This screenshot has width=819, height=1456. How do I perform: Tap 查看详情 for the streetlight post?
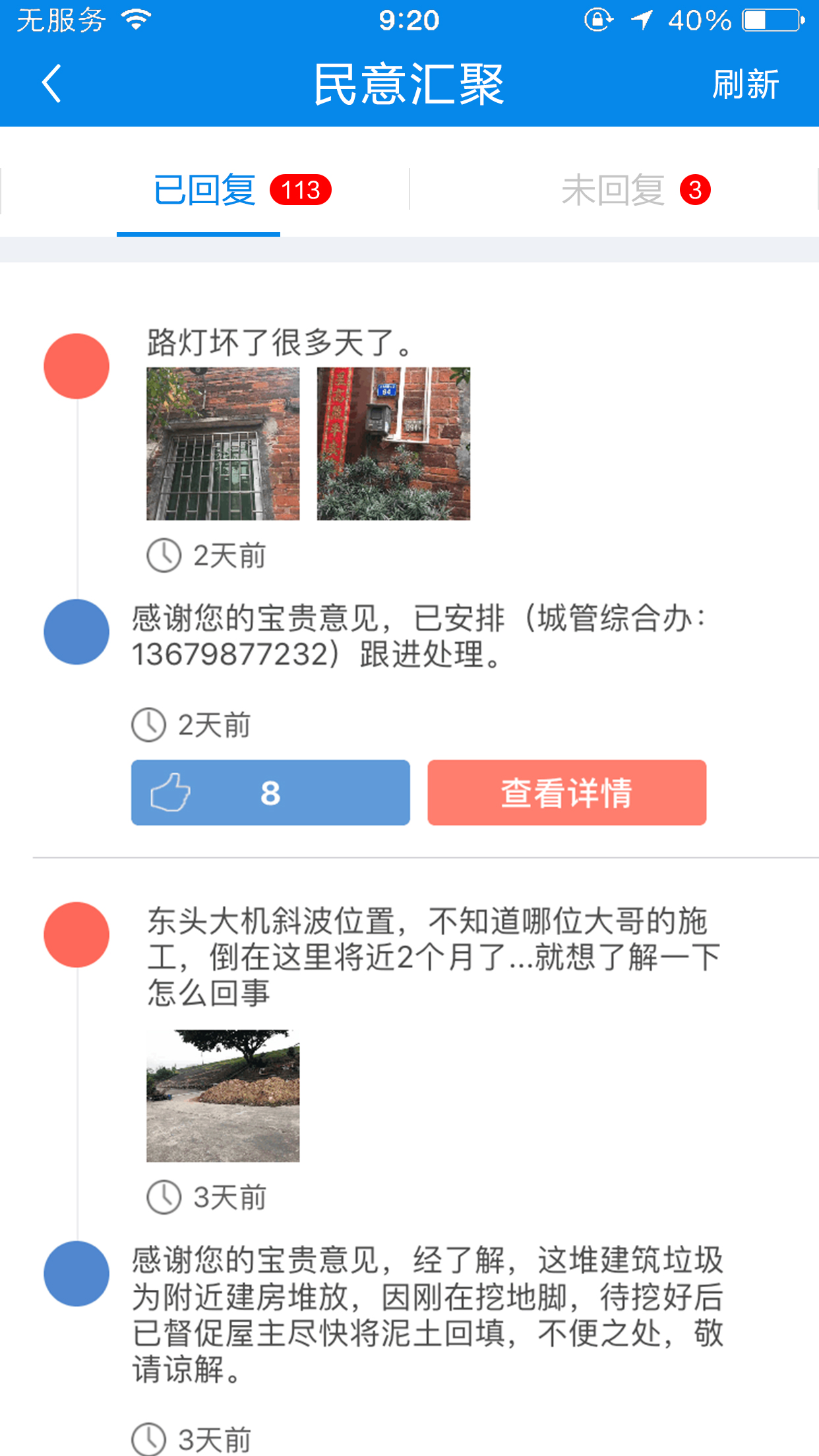click(x=566, y=793)
